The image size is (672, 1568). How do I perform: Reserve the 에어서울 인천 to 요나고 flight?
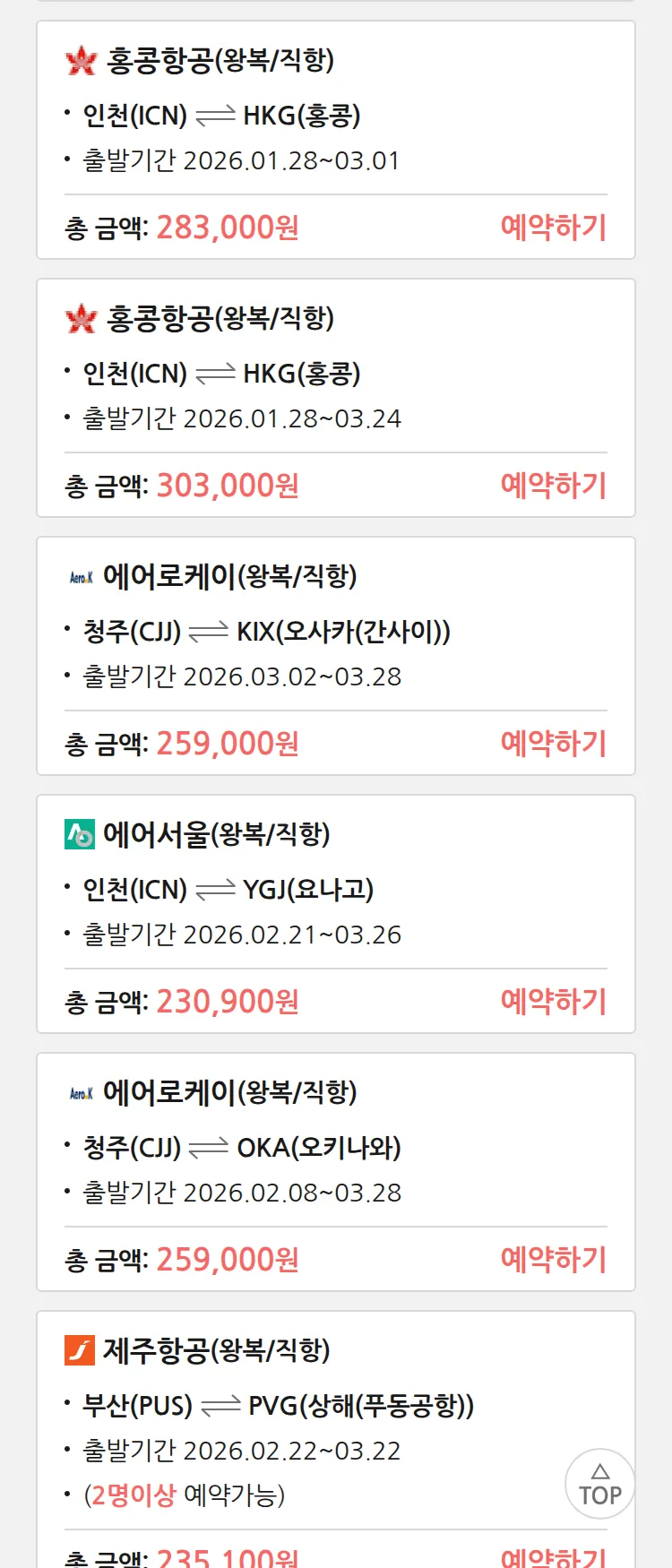(x=553, y=1002)
